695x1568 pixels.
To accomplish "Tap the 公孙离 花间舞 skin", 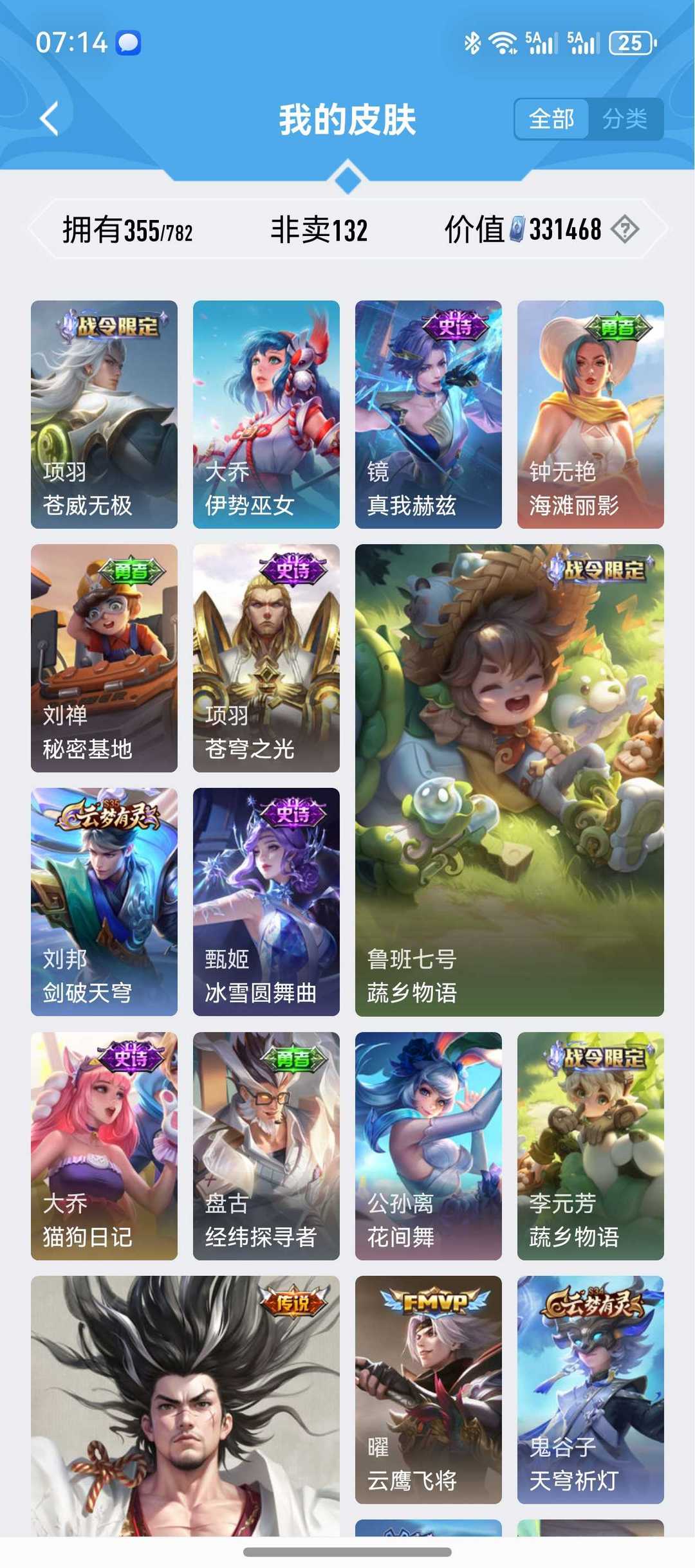I will (429, 1146).
